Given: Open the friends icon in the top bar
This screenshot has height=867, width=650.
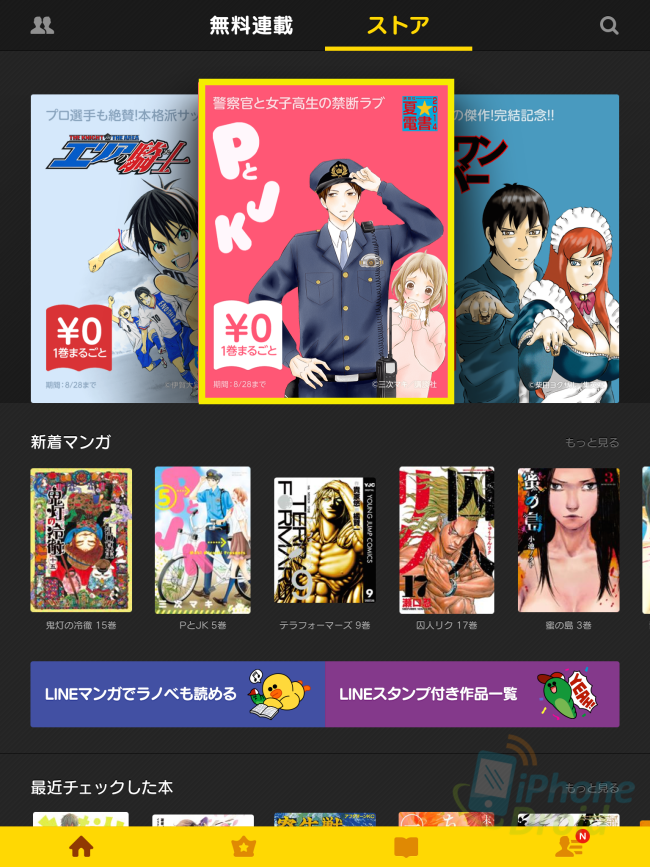Looking at the screenshot, I should (x=42, y=26).
